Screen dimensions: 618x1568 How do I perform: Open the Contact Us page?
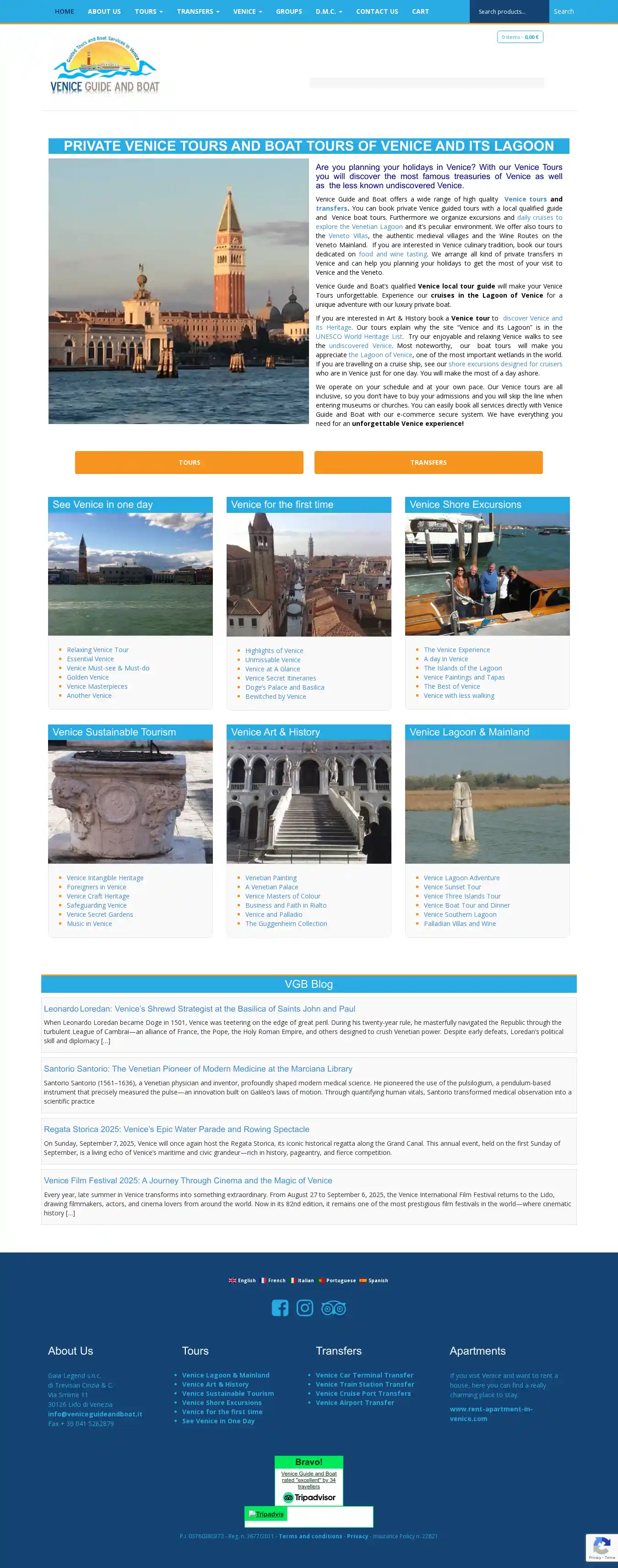coord(376,11)
